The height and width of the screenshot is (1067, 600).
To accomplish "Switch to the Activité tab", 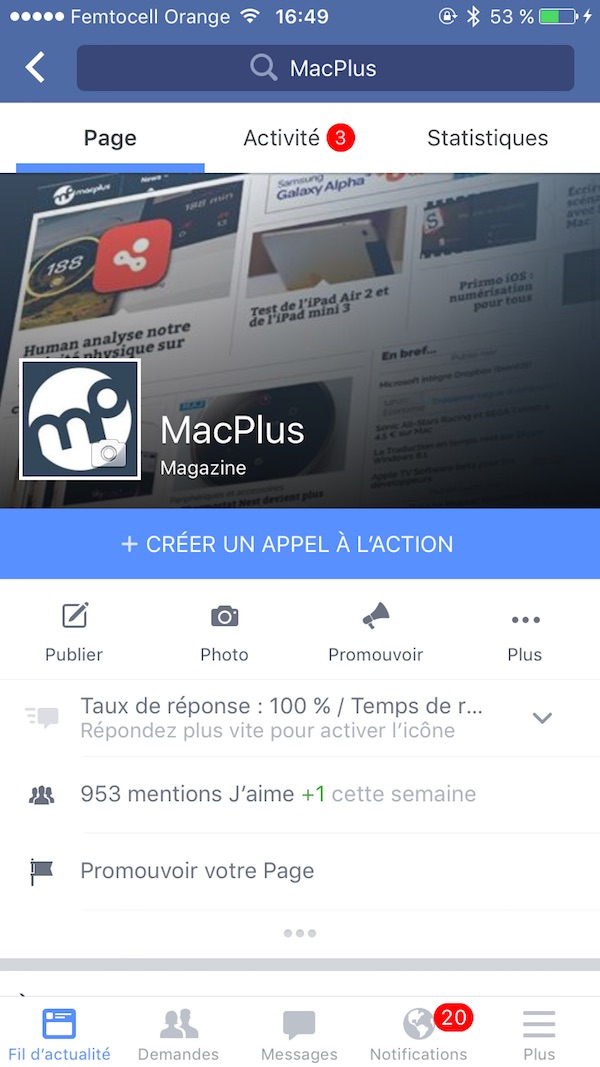I will [x=299, y=138].
